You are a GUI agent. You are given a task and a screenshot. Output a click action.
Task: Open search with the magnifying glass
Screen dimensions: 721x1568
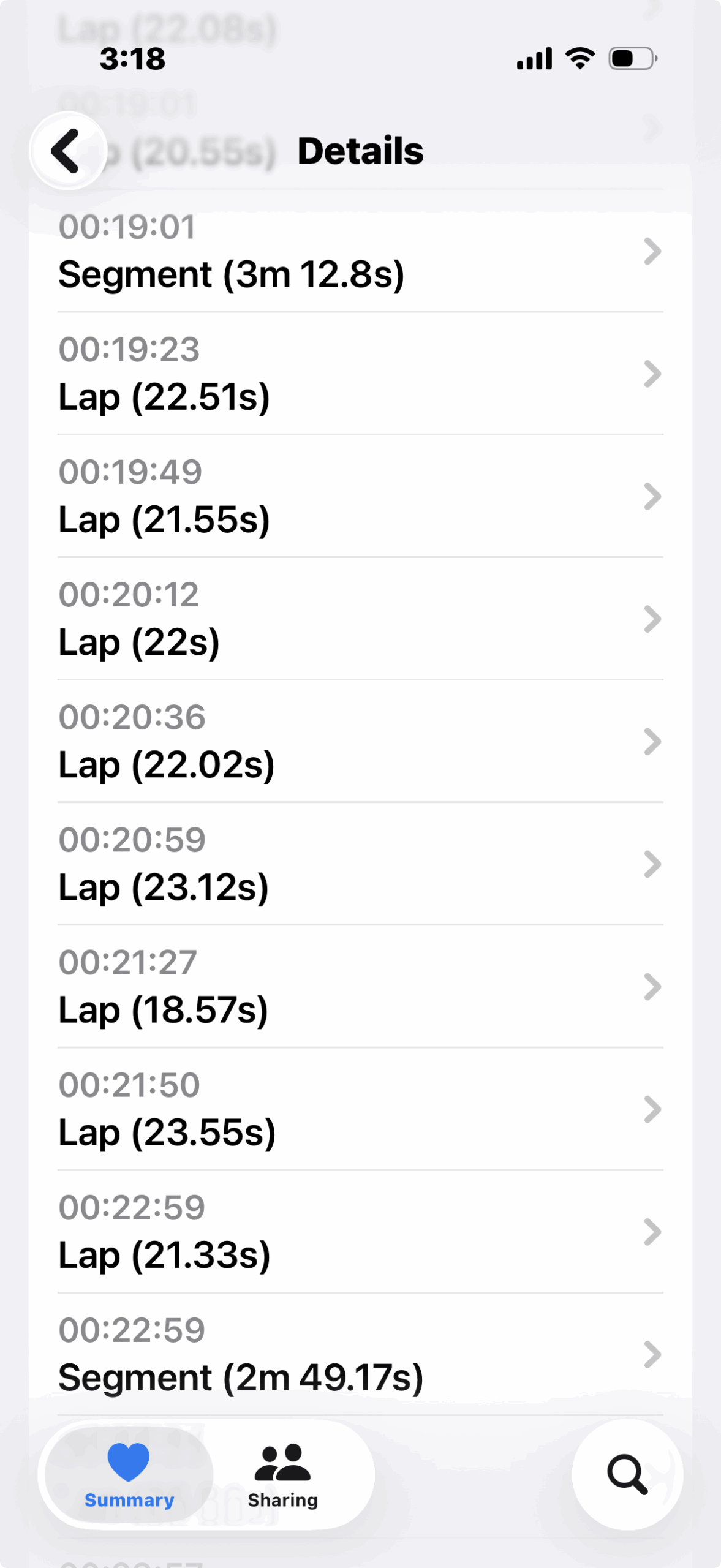[627, 1475]
